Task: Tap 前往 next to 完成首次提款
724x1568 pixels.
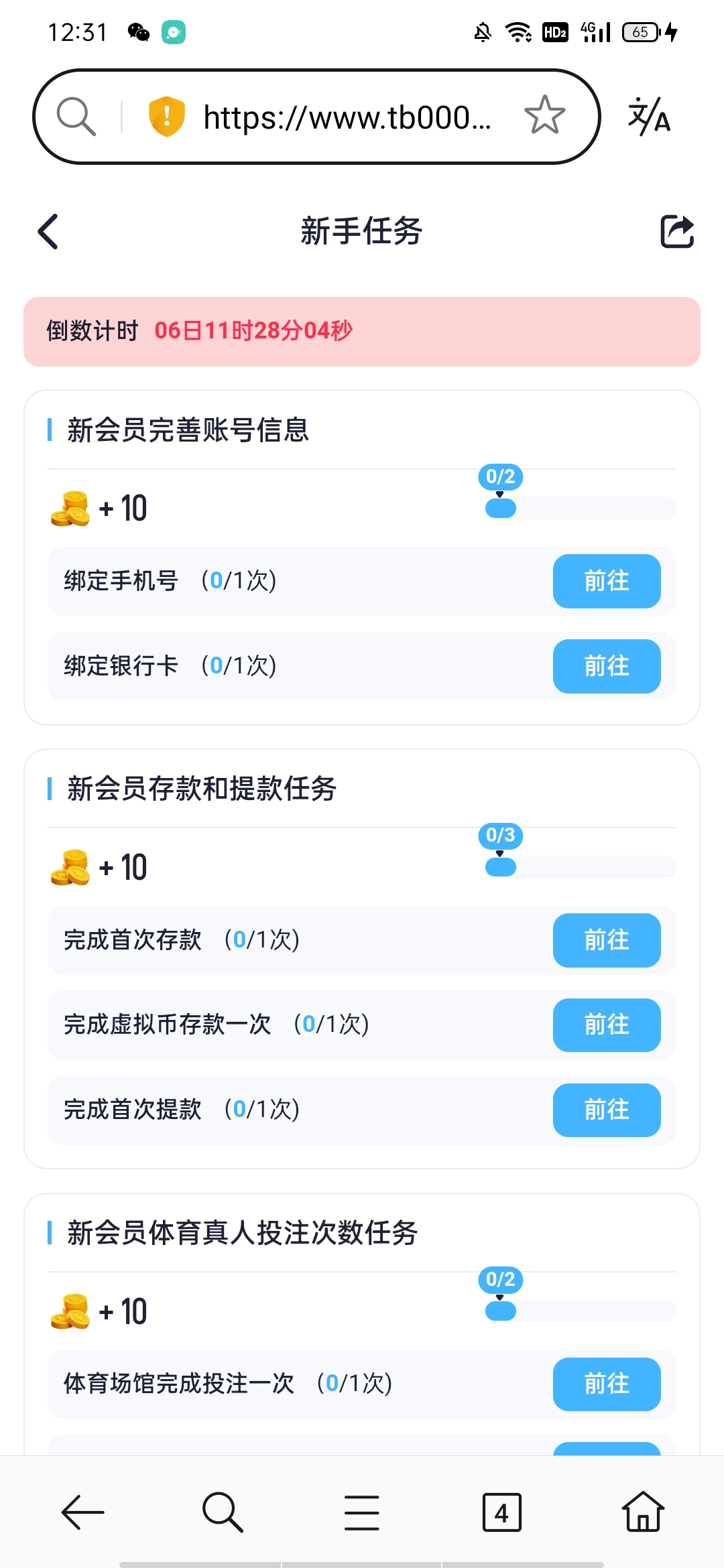Action: [x=606, y=1110]
